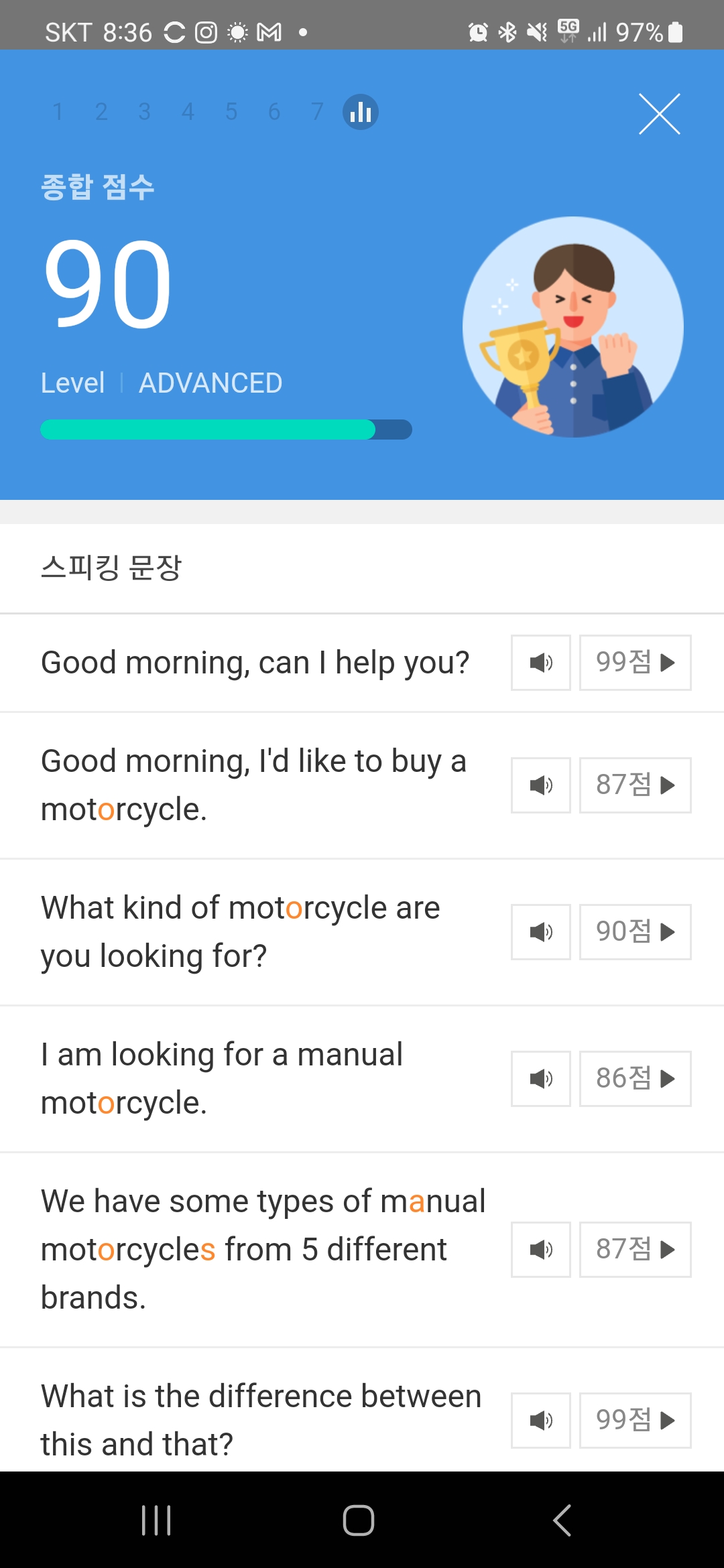The height and width of the screenshot is (1568, 724).
Task: Open the 87점 score for "I'd like to buy"
Action: (x=636, y=785)
